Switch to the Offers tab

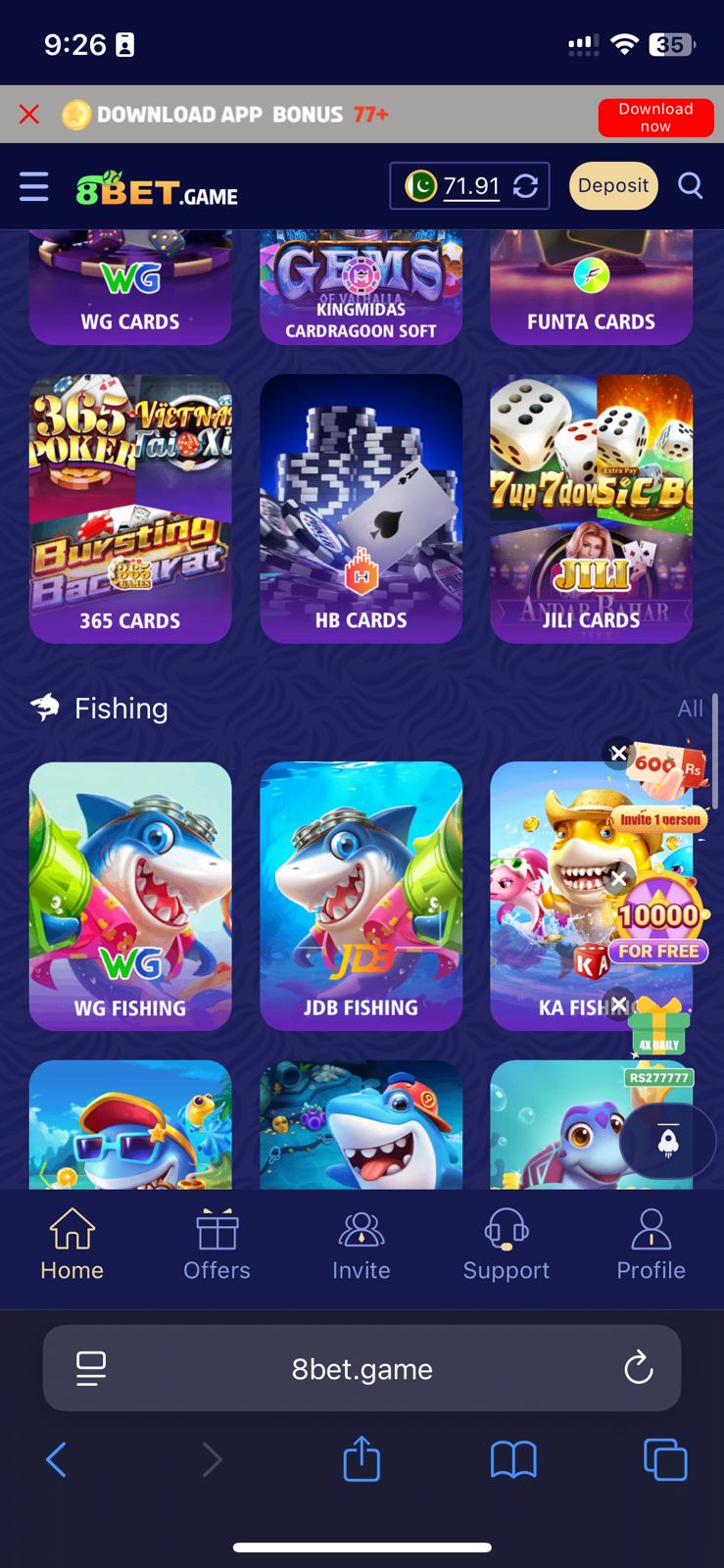(x=217, y=1245)
